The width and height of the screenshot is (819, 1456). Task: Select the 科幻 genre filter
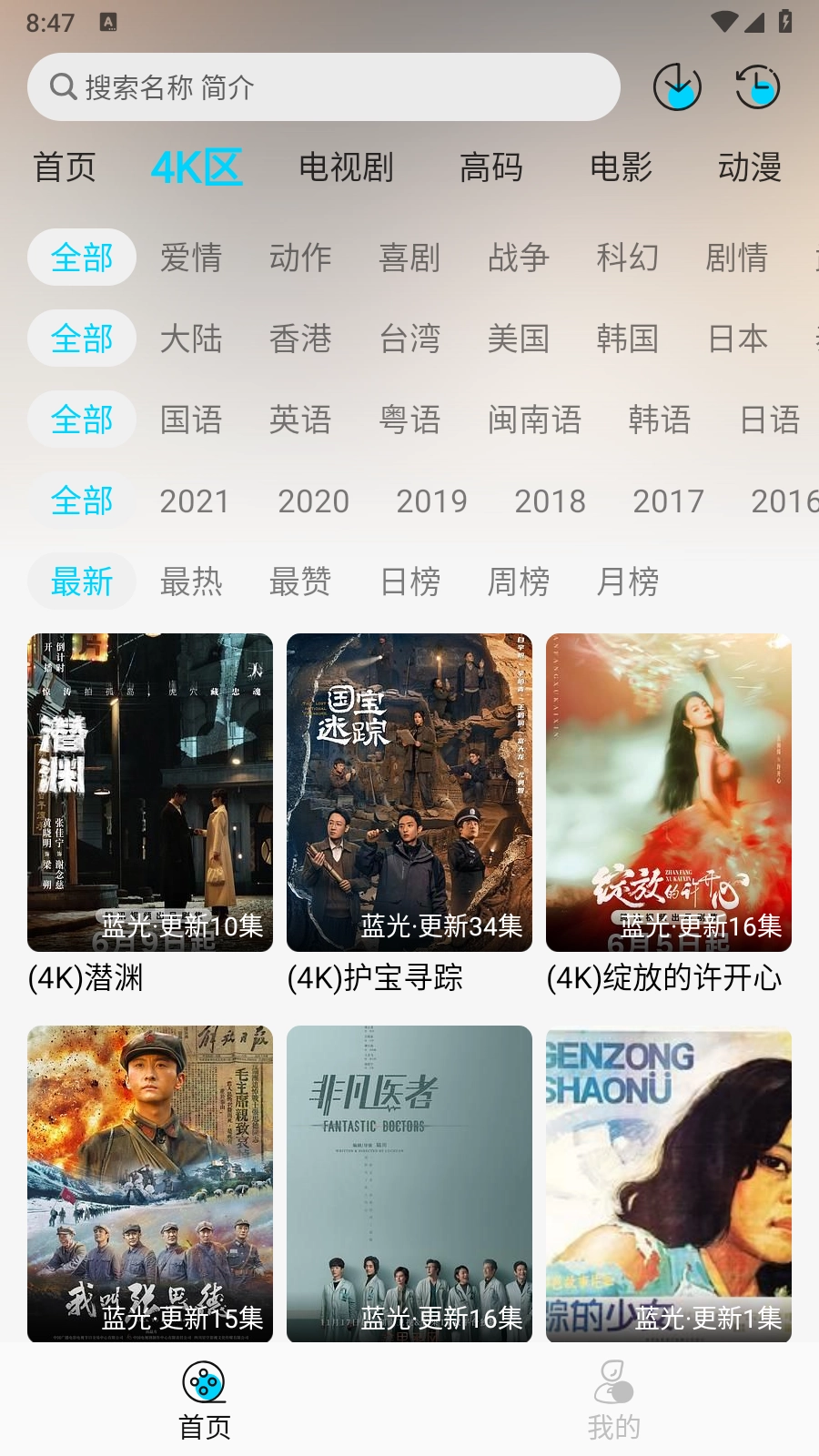[627, 258]
